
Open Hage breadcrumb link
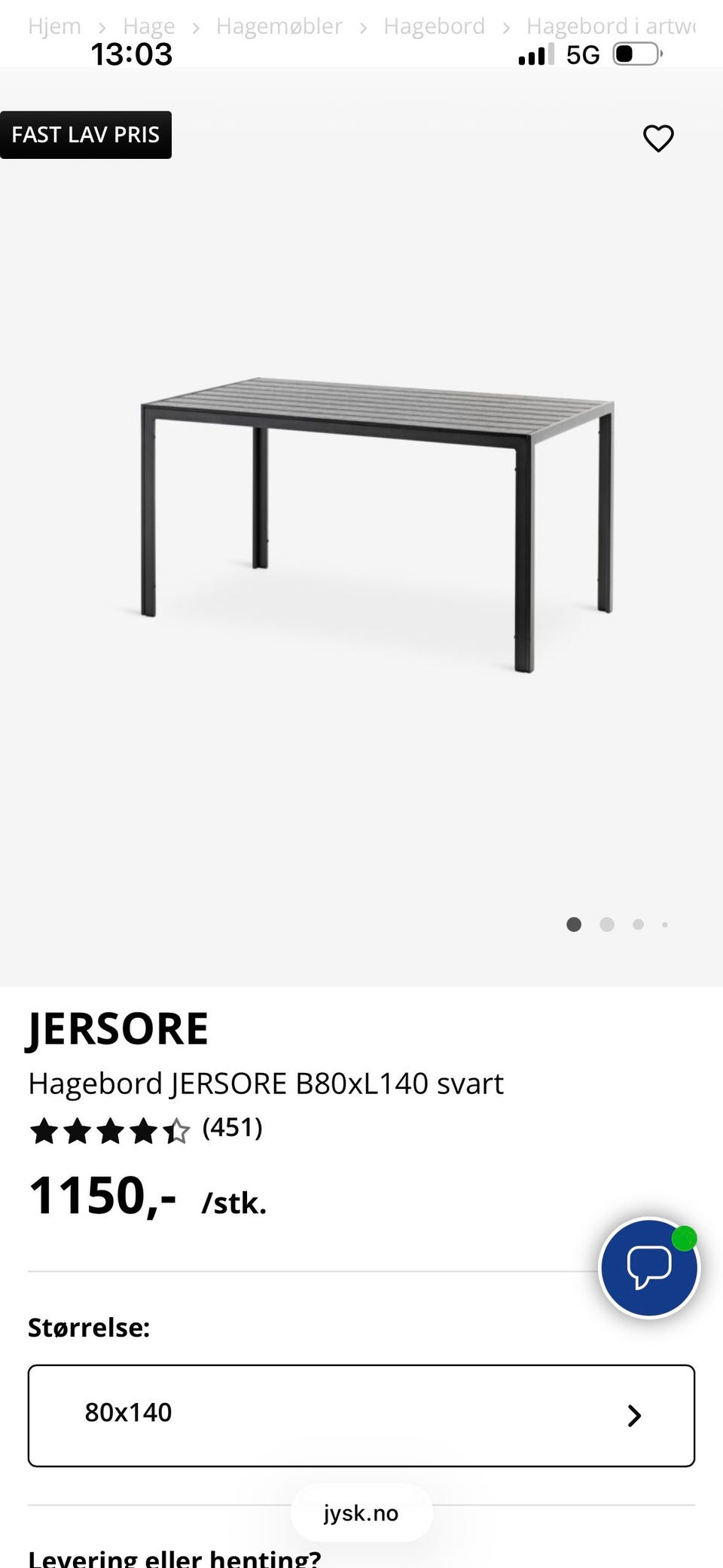coord(148,26)
